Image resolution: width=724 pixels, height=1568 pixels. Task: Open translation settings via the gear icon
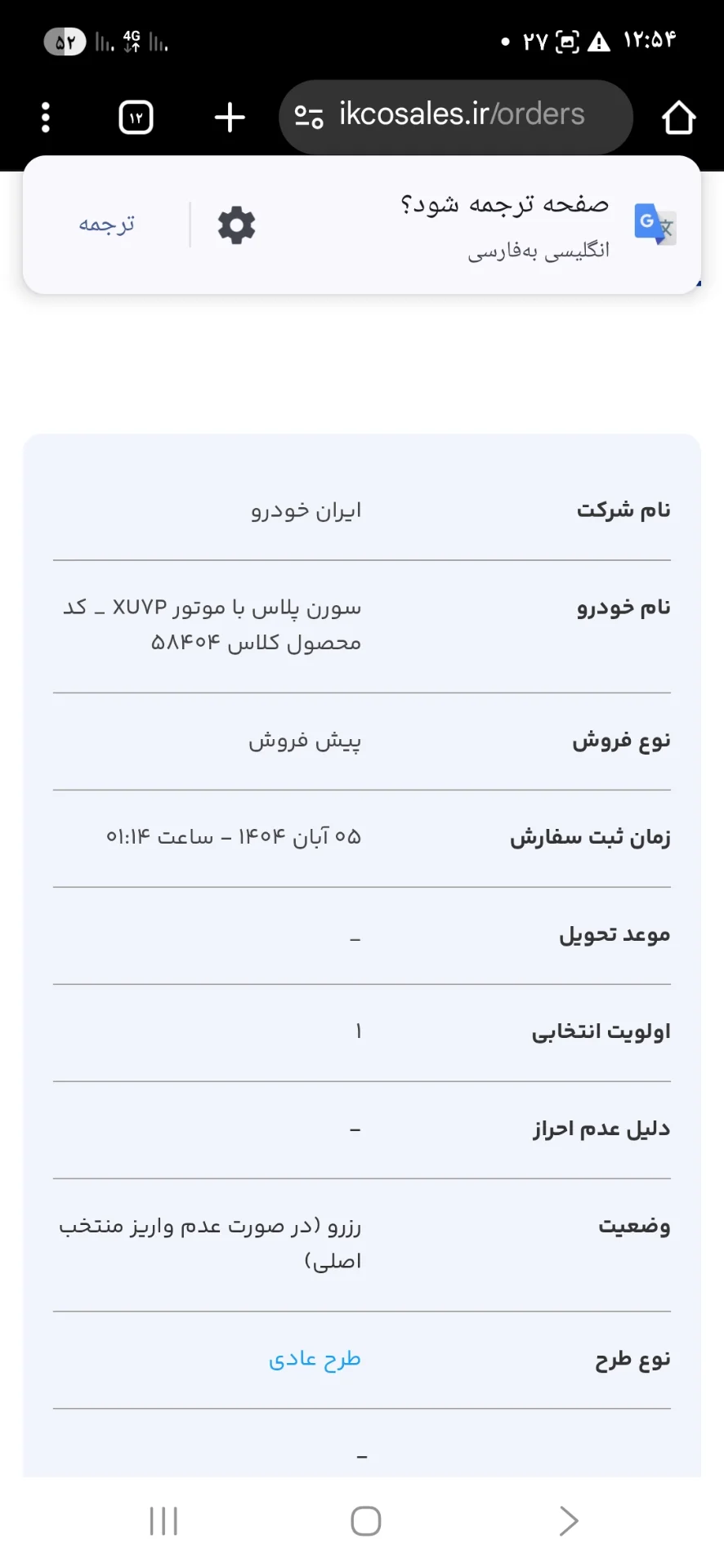(x=235, y=225)
